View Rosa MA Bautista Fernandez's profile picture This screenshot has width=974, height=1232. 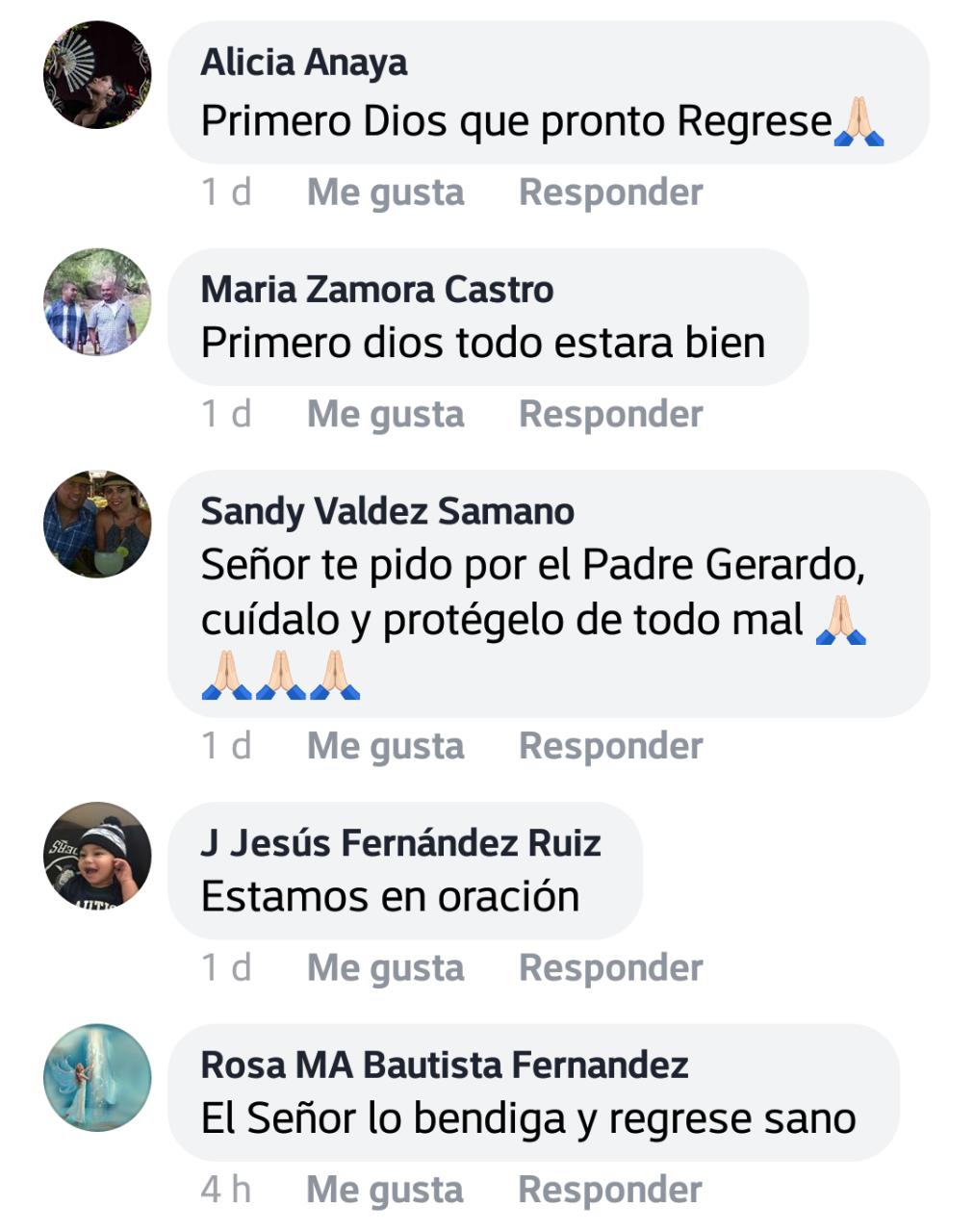pyautogui.click(x=97, y=1077)
